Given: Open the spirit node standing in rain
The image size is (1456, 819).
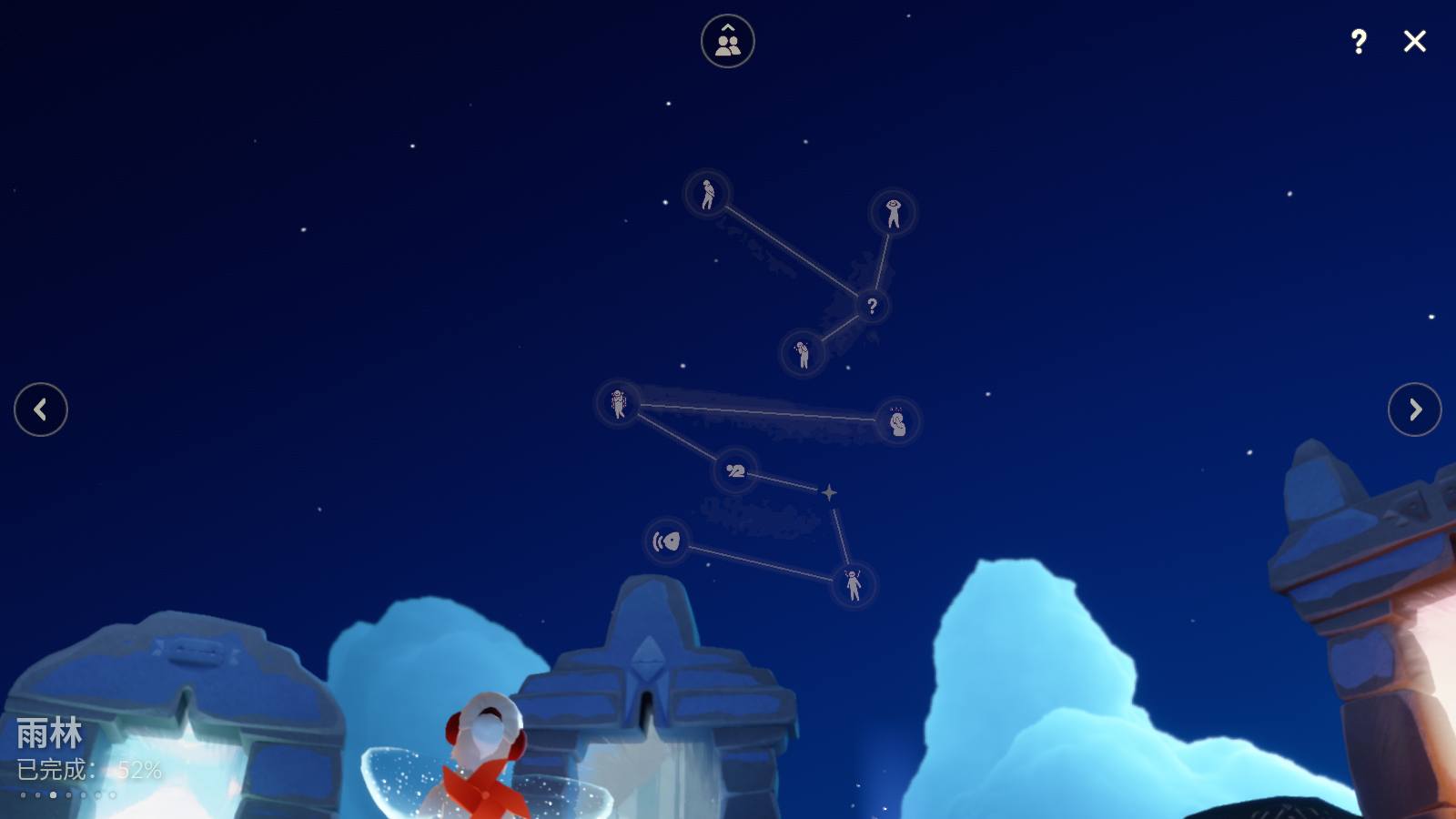Looking at the screenshot, I should click(618, 402).
